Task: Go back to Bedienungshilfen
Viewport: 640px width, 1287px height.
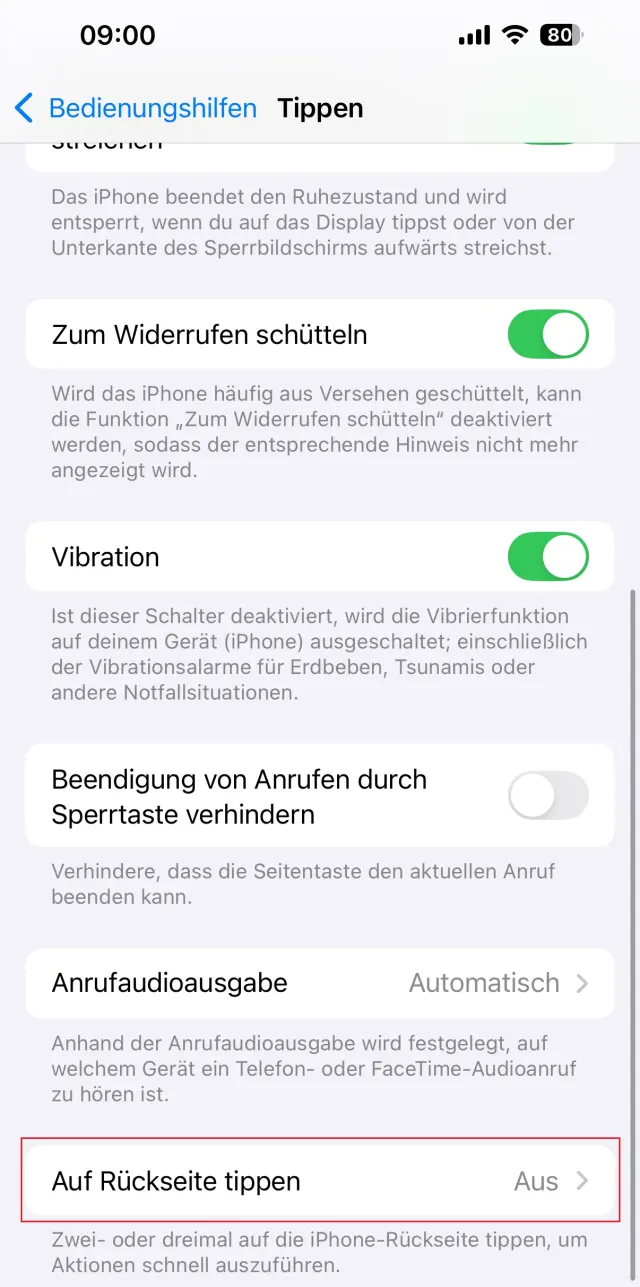Action: coord(135,108)
